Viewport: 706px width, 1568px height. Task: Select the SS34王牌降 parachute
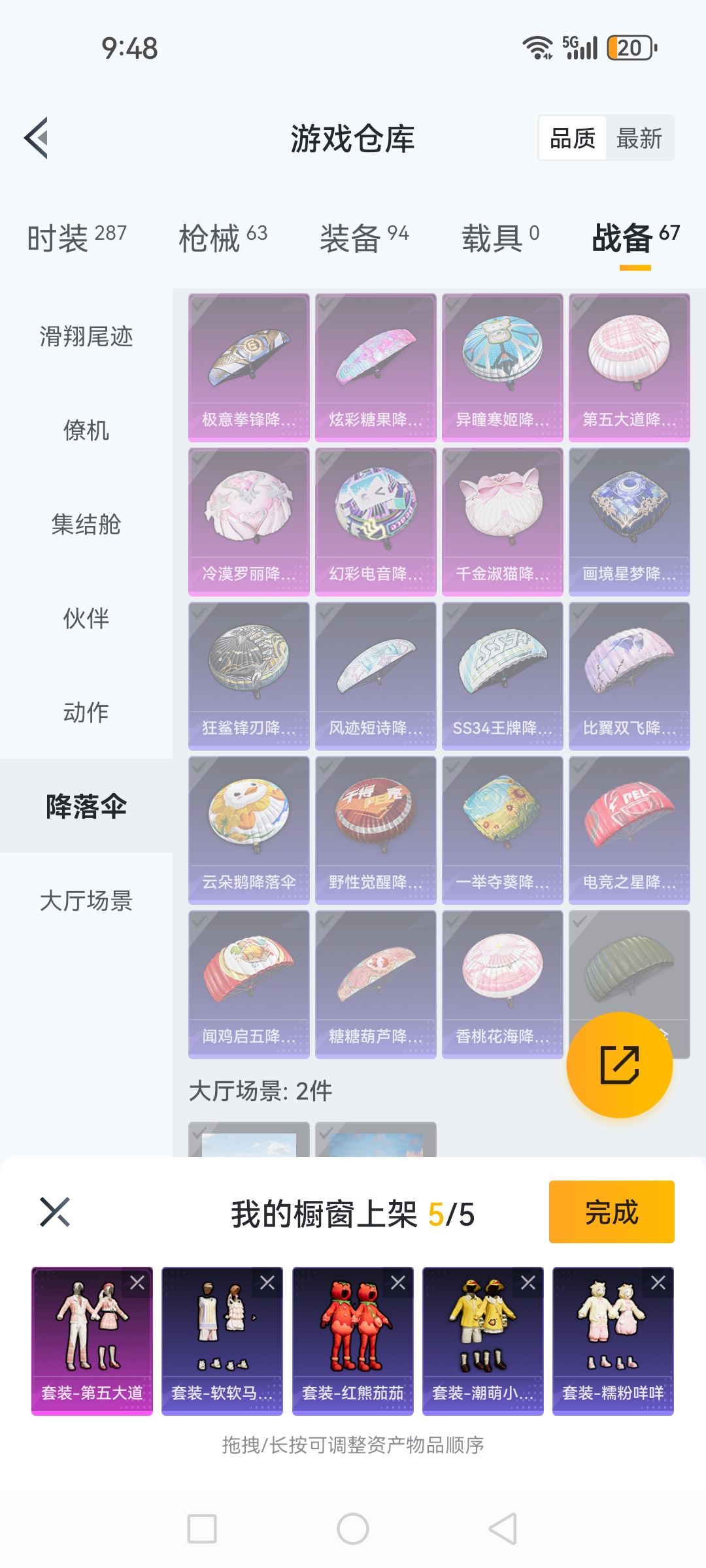502,676
